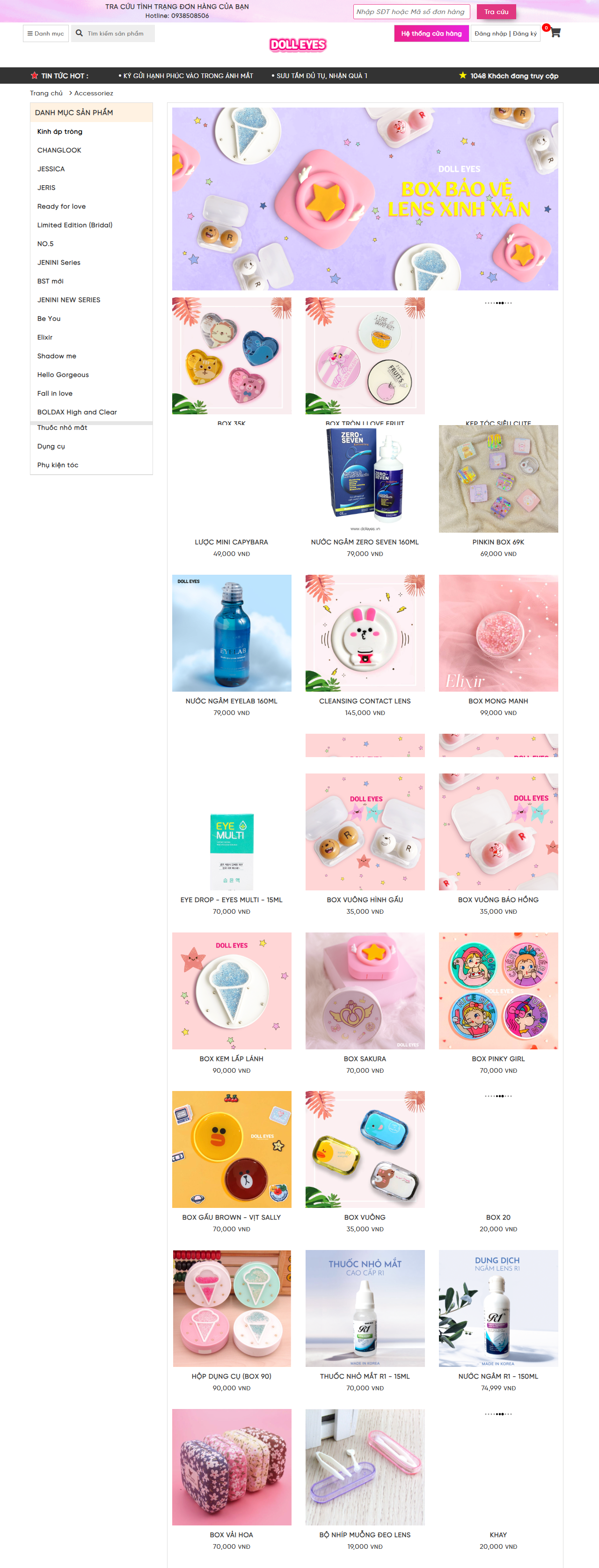Open Hệ thống cửa hàng
599x1568 pixels.
pyautogui.click(x=431, y=34)
